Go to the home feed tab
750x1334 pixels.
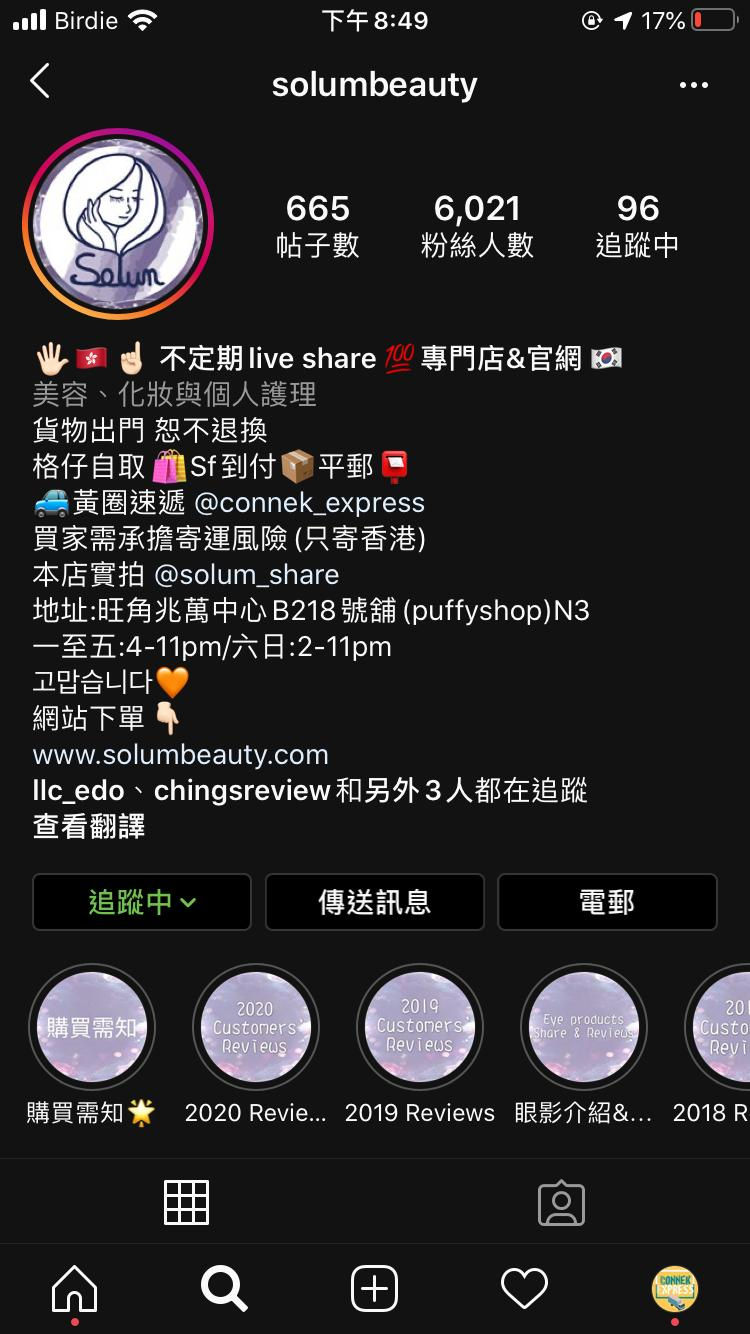click(x=75, y=1288)
